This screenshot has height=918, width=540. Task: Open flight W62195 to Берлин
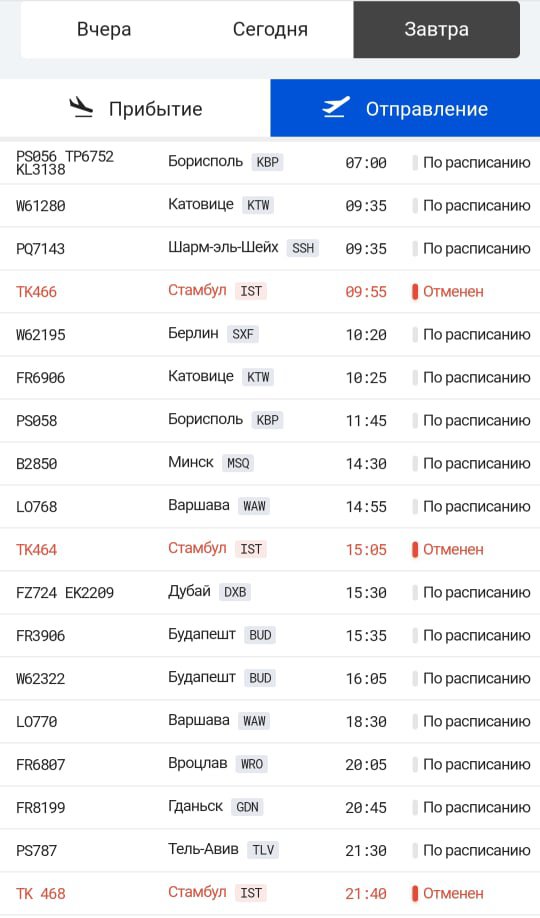(270, 335)
